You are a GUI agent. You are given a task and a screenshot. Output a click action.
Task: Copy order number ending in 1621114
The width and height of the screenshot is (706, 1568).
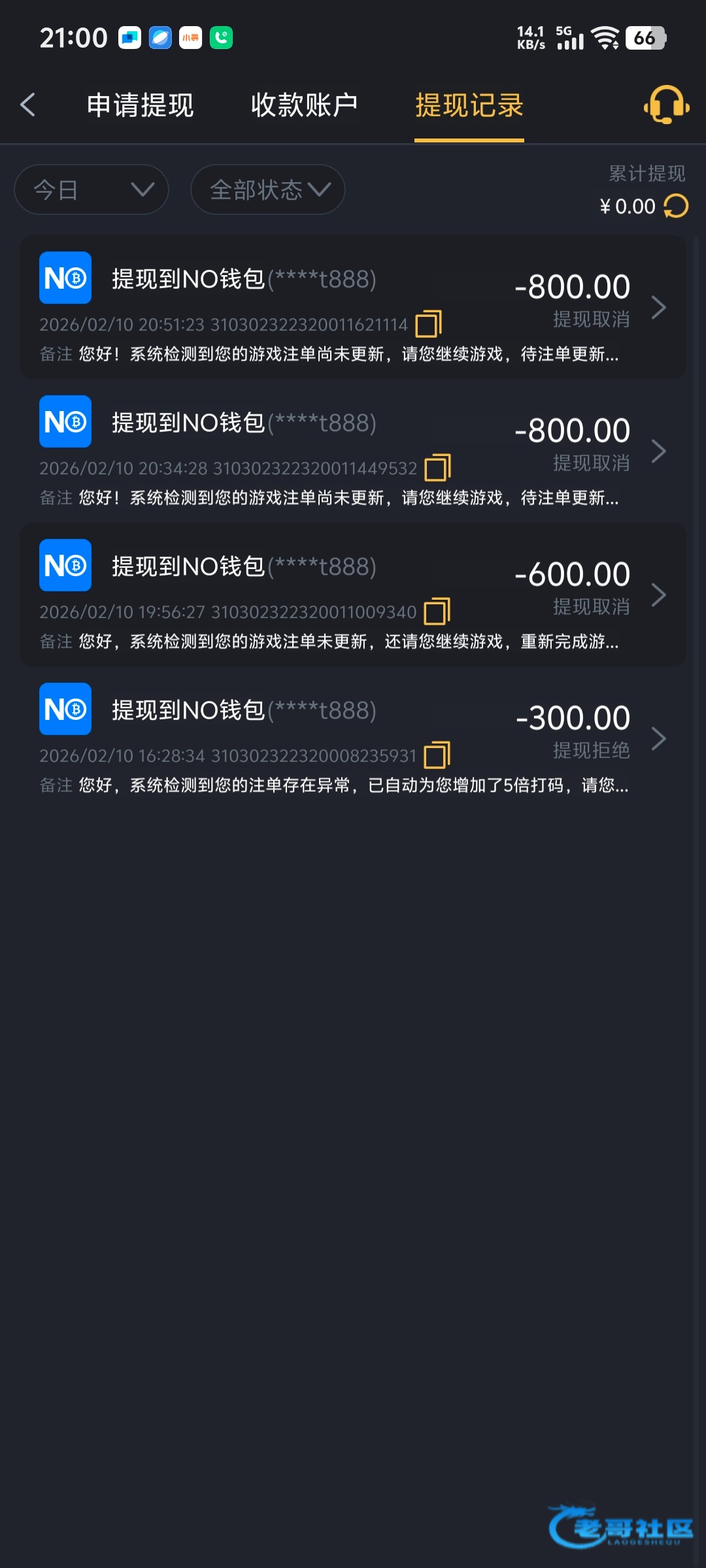pos(429,324)
